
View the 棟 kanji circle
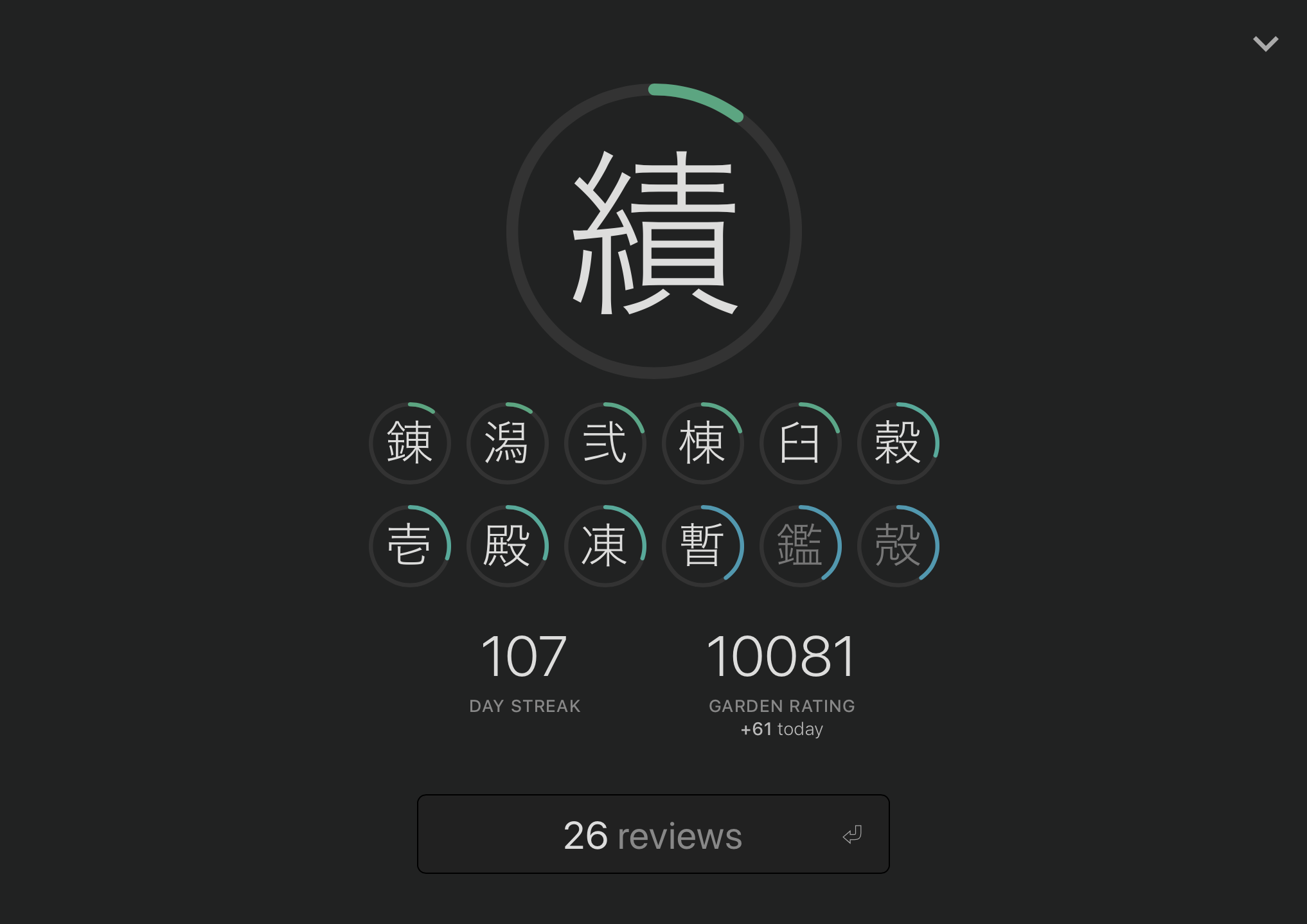click(703, 443)
